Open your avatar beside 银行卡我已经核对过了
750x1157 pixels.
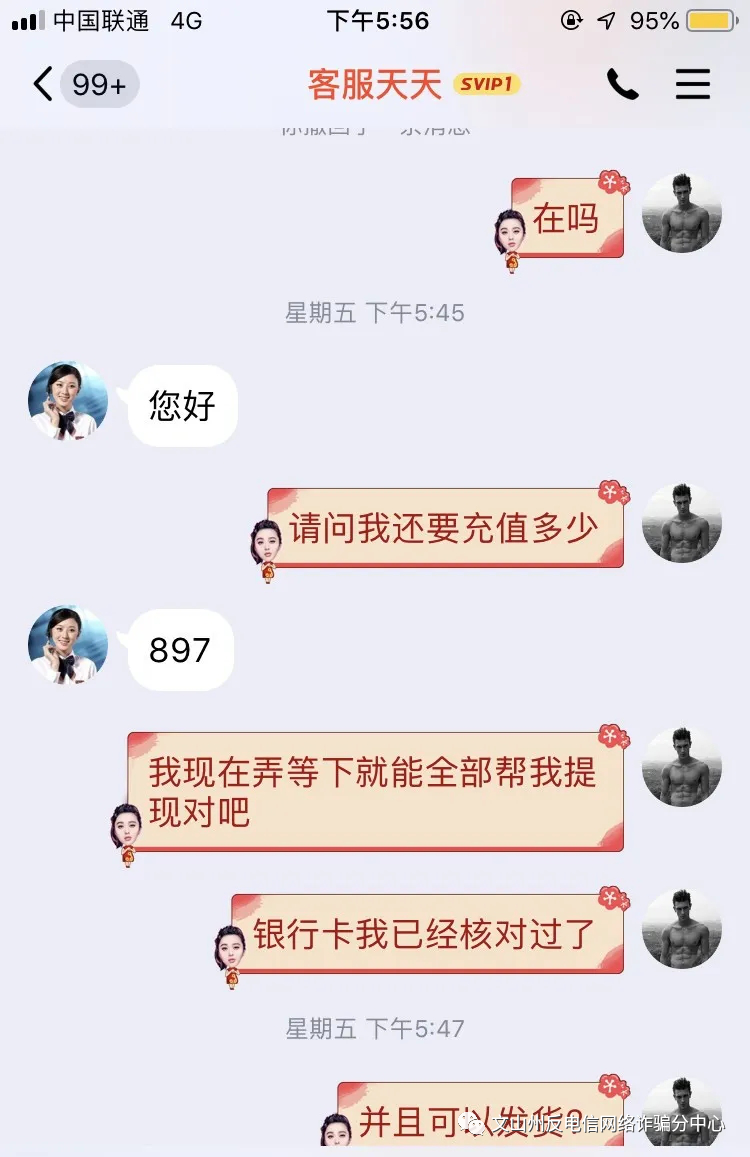[682, 929]
